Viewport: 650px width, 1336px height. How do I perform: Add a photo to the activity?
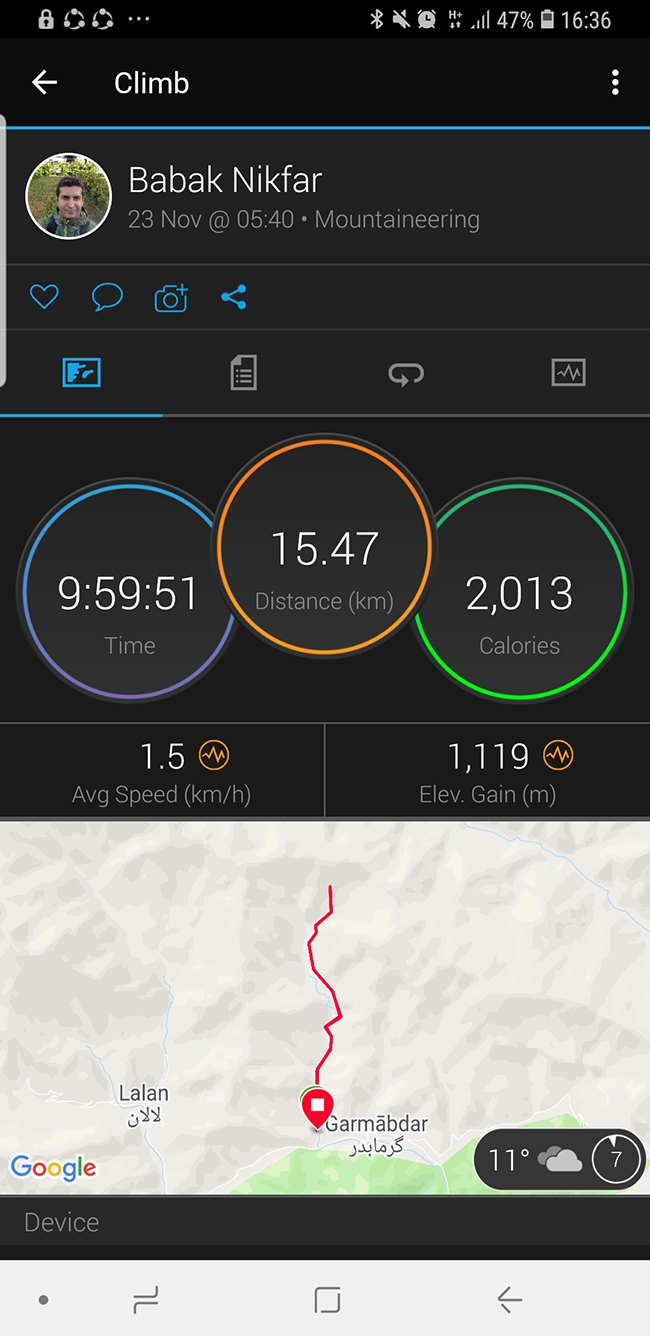coord(171,297)
